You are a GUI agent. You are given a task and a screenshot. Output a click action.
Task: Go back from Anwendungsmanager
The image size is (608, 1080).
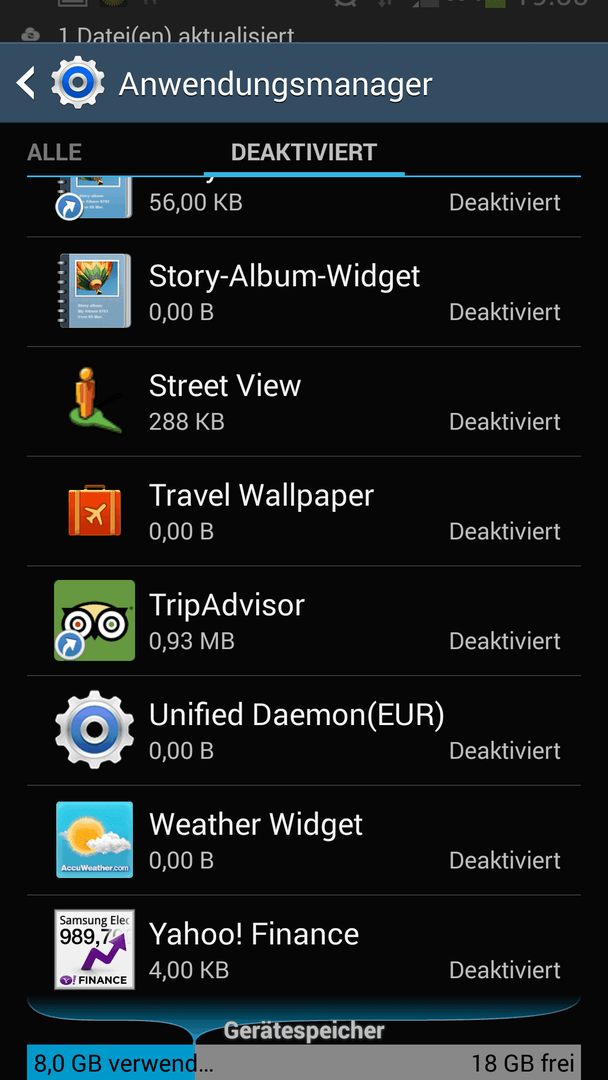pyautogui.click(x=25, y=83)
